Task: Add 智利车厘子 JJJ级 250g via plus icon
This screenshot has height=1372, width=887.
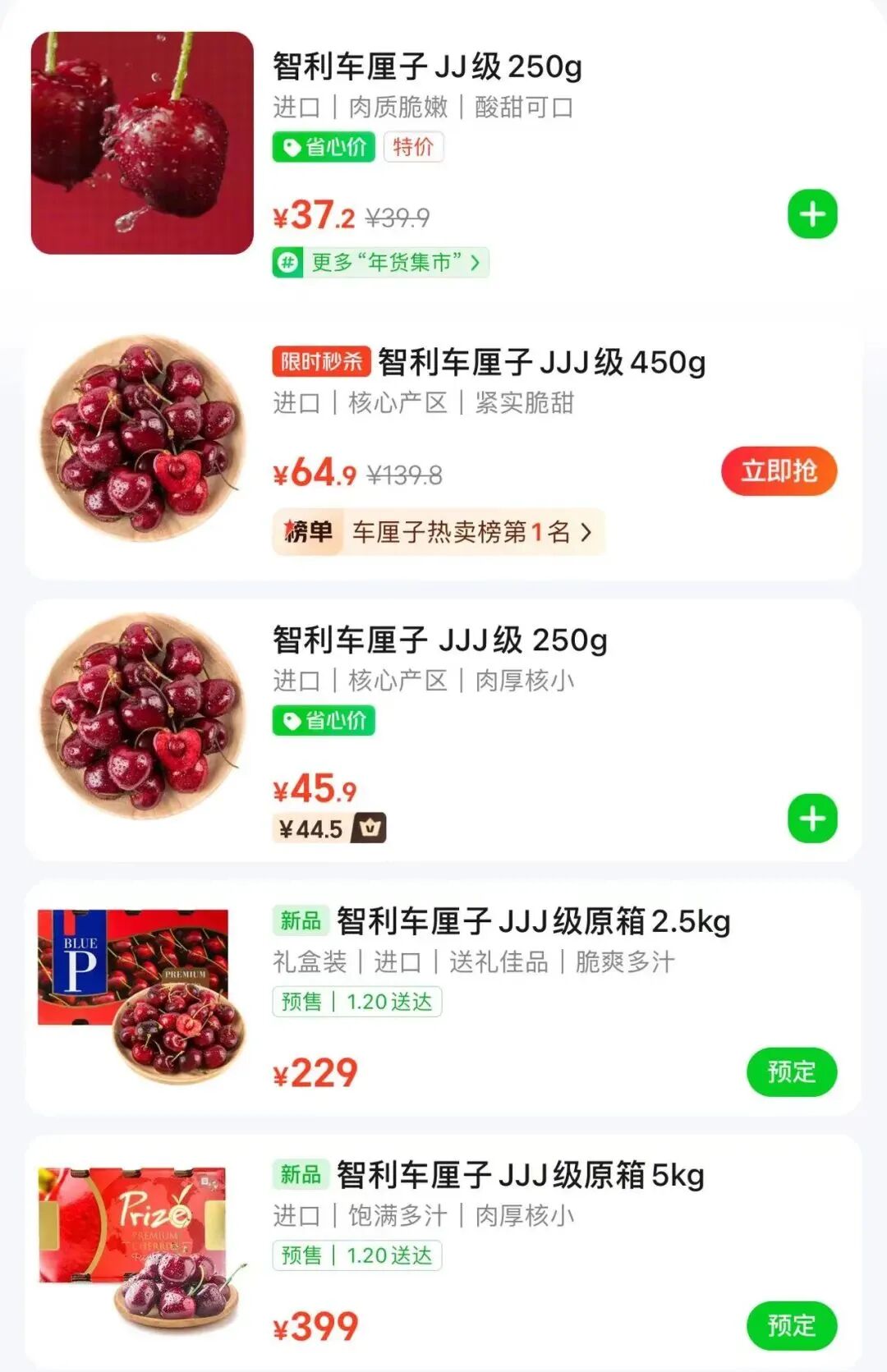Action: (x=812, y=817)
